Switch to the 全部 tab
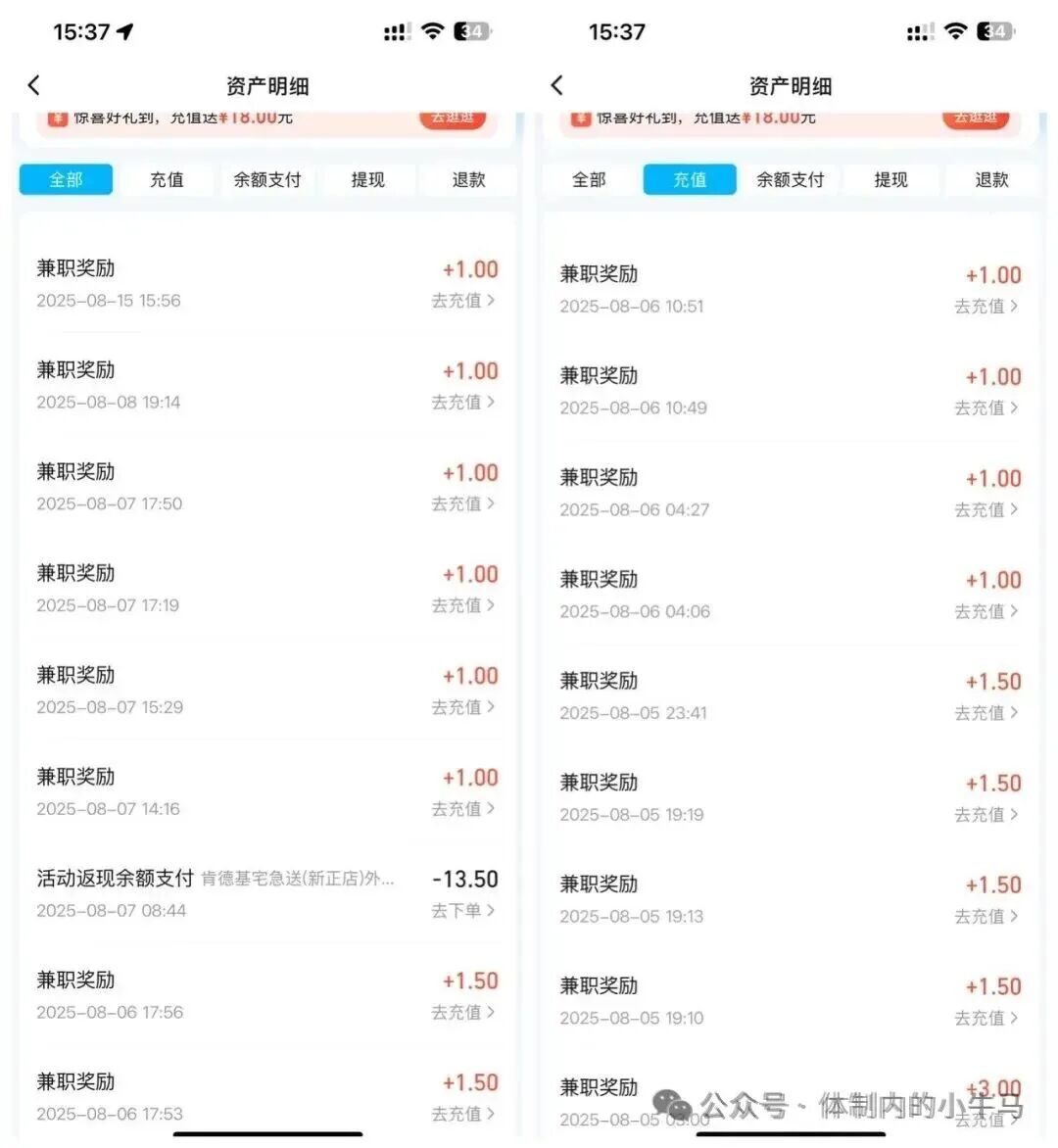Viewport: 1058px width, 1148px height. [65, 179]
